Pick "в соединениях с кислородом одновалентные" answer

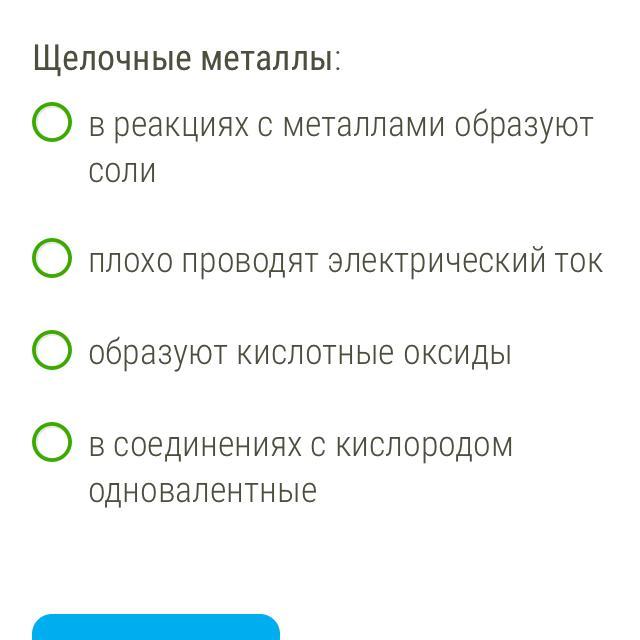52,443
